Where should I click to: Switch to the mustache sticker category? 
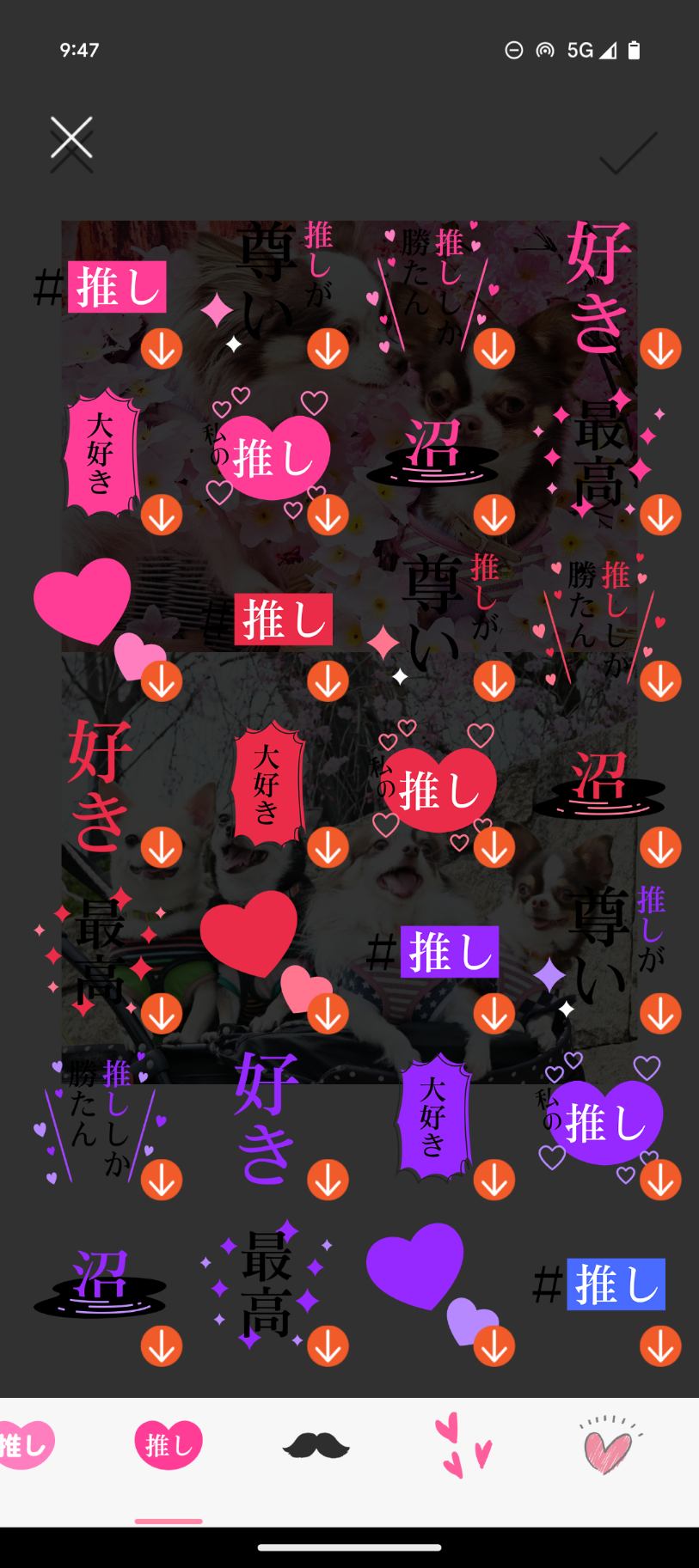(316, 1447)
